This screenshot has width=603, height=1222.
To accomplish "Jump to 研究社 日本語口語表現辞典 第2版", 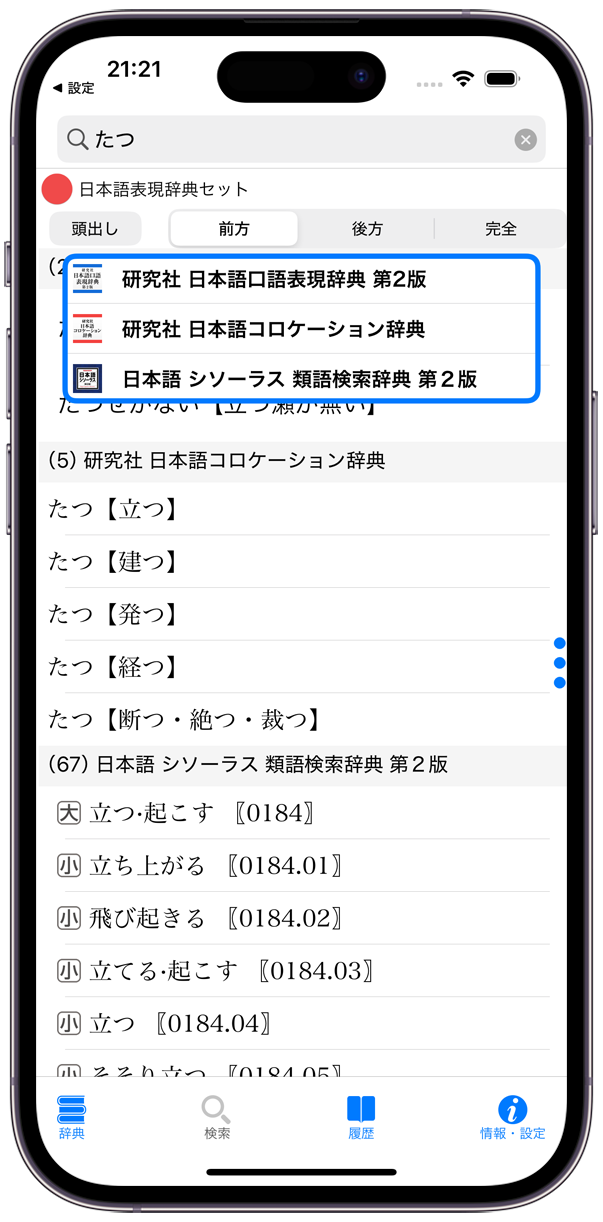I will (300, 279).
